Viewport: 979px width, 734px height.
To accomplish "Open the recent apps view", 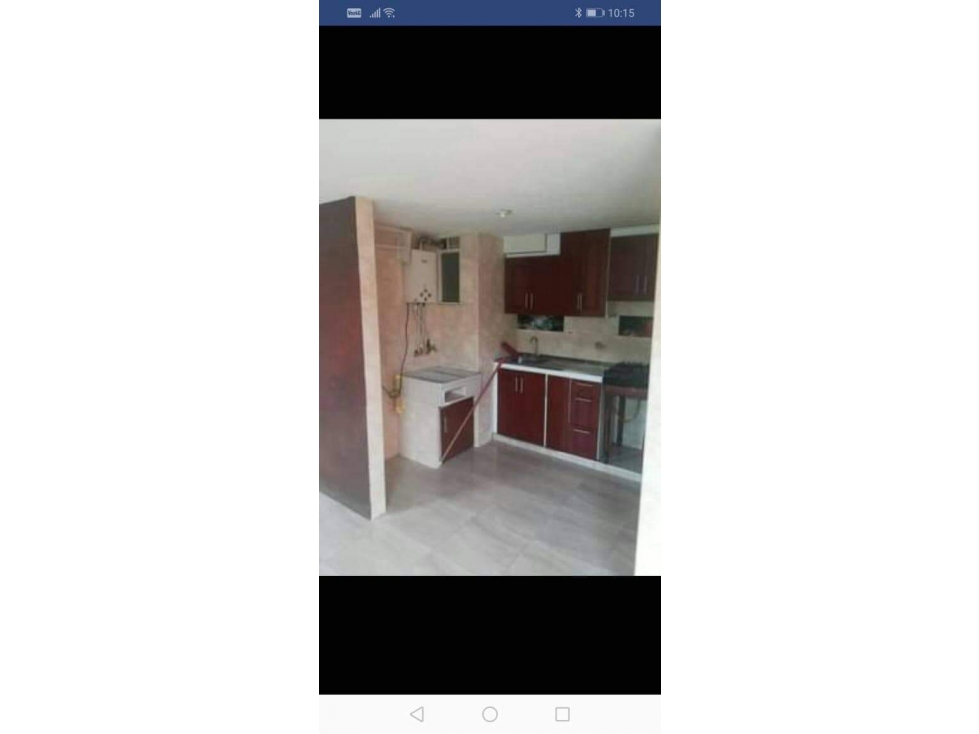I will (562, 714).
